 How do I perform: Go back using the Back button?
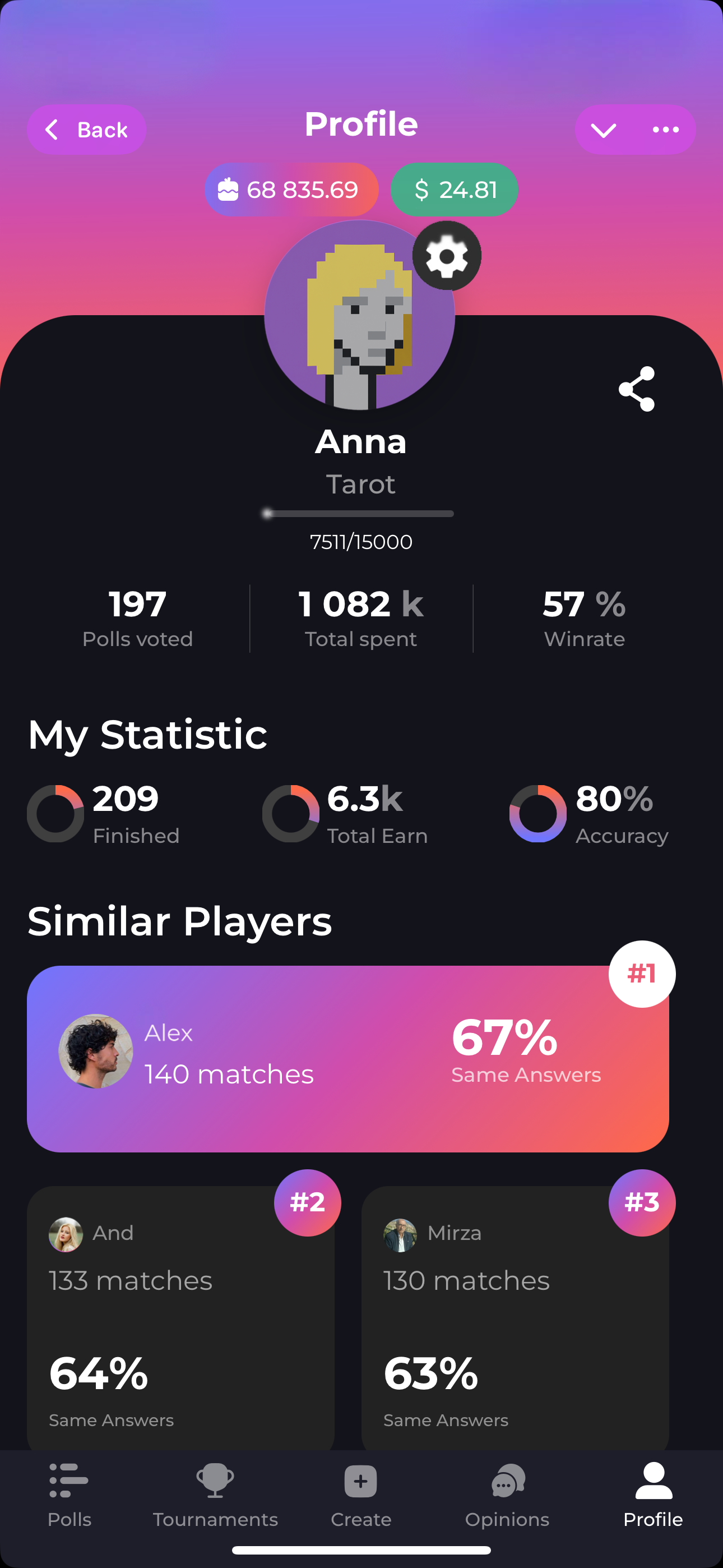tap(86, 130)
